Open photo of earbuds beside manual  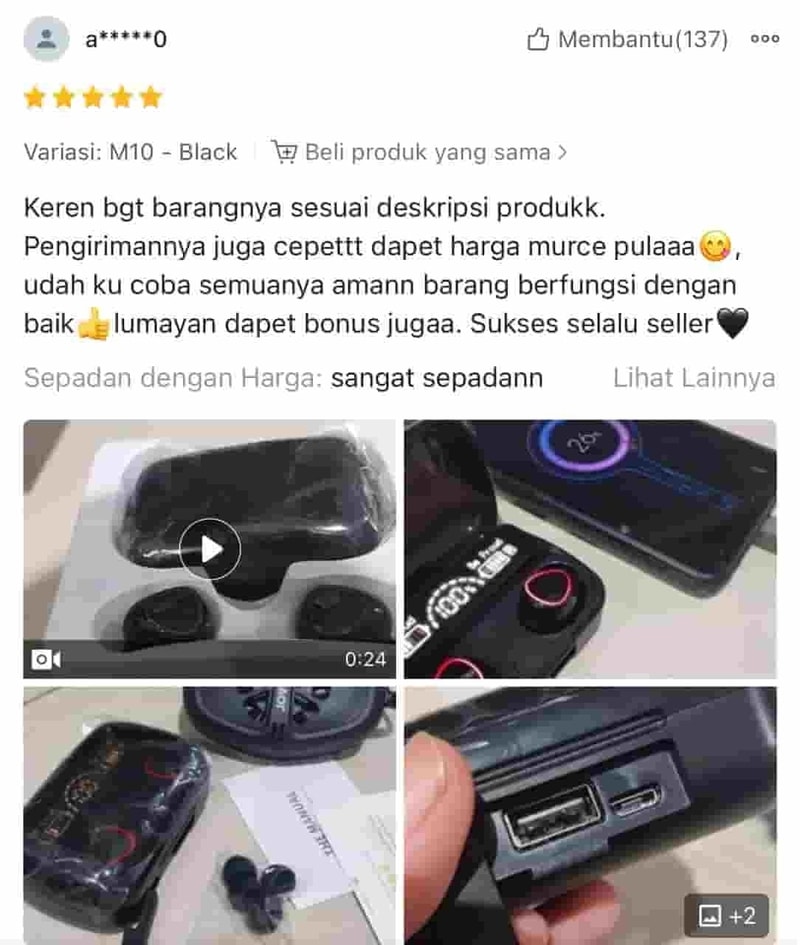pyautogui.click(x=210, y=815)
